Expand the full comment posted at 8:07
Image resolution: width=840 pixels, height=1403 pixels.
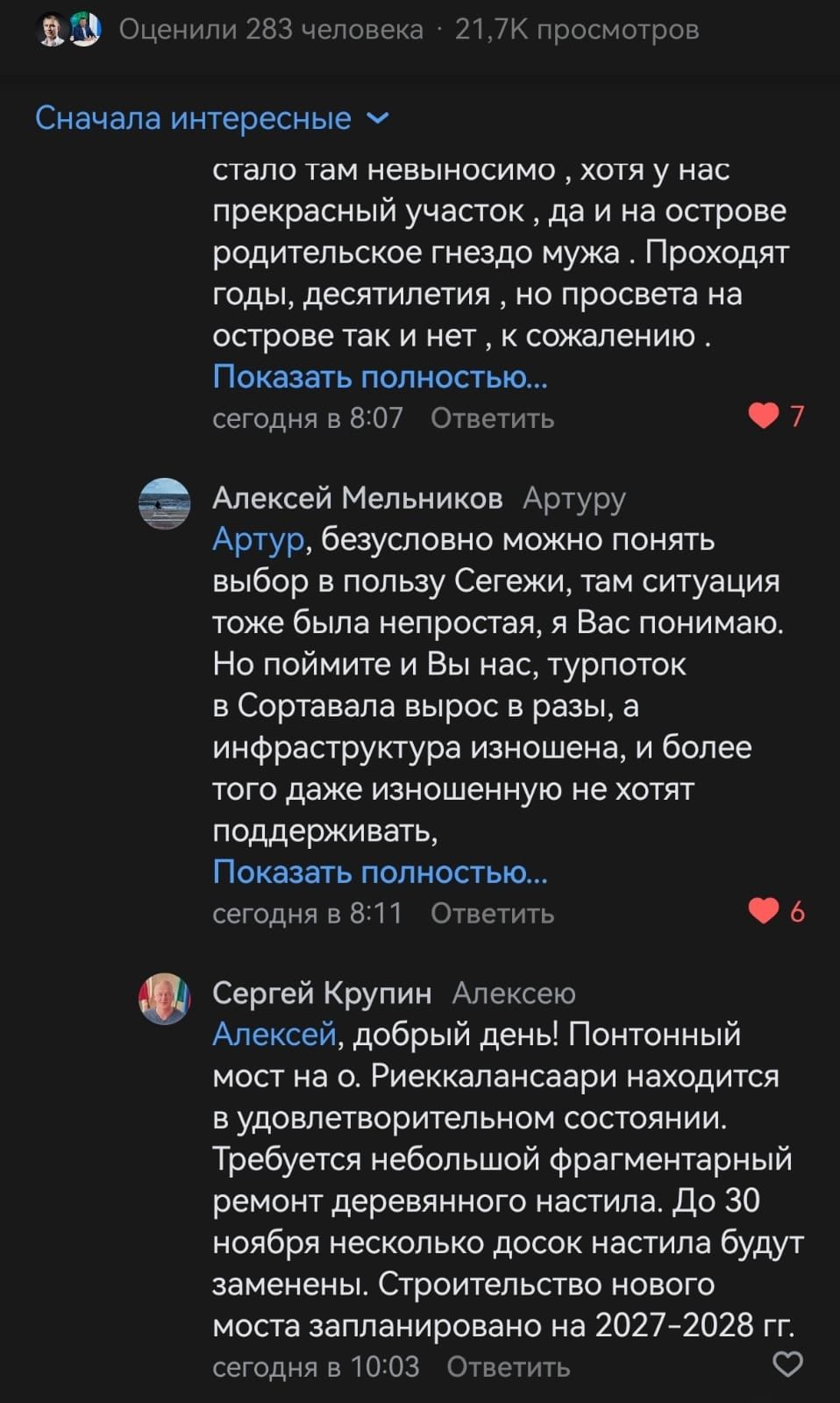380,376
